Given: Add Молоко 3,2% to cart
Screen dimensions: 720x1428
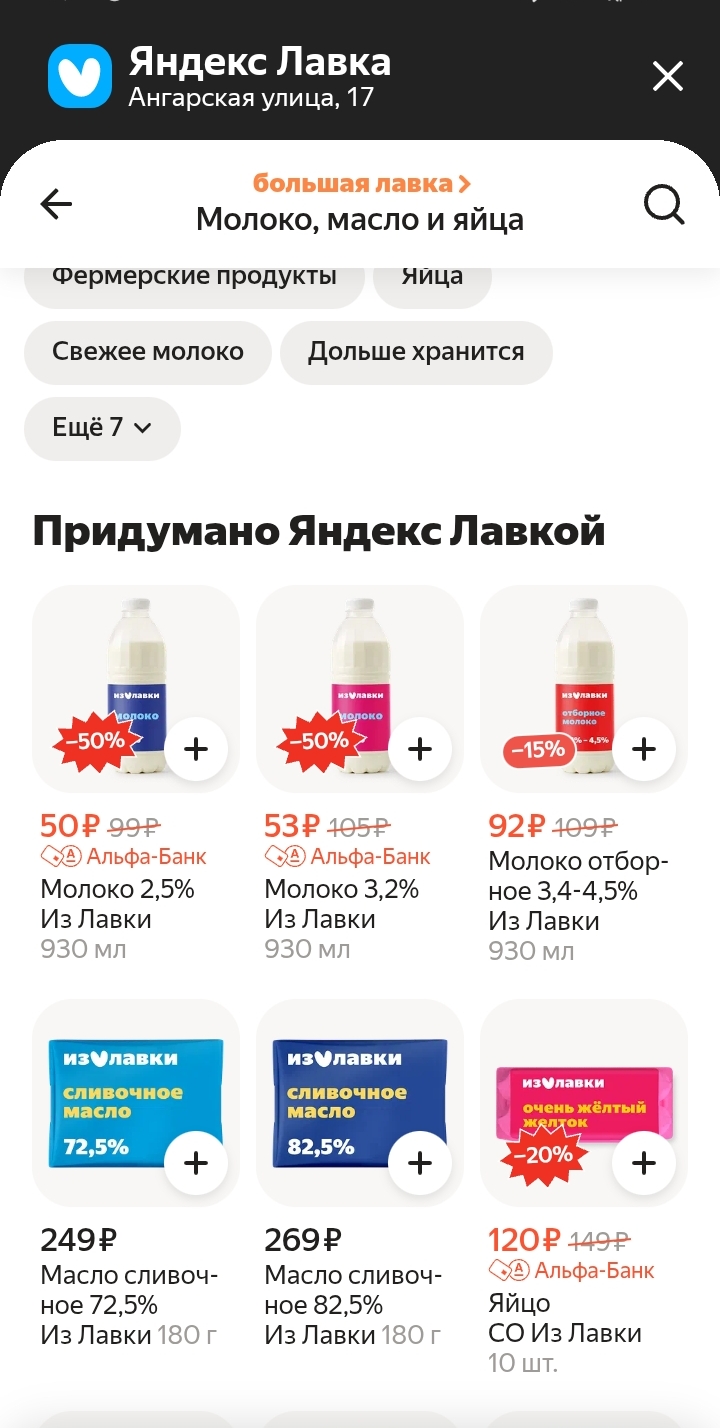Looking at the screenshot, I should [x=420, y=748].
